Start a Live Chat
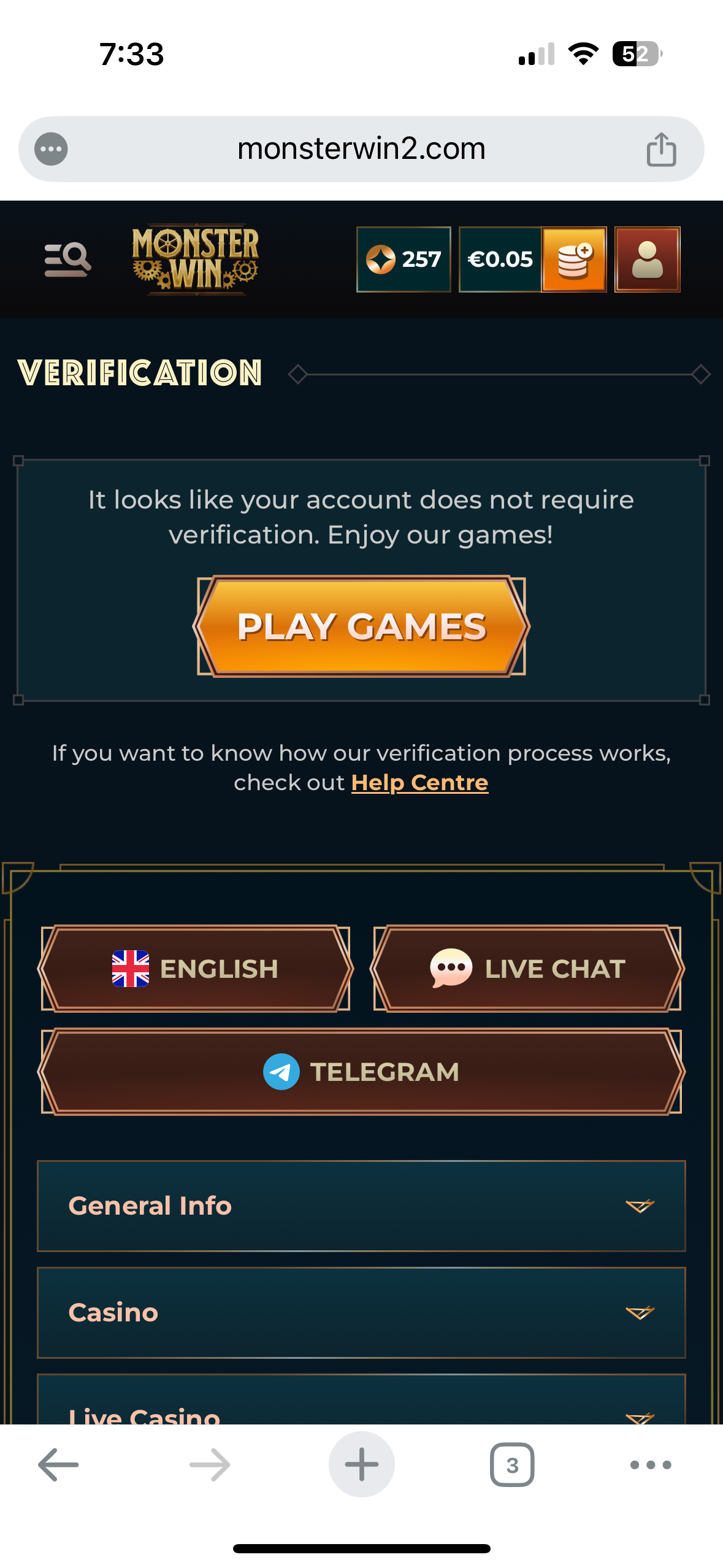This screenshot has height=1568, width=723. click(527, 969)
